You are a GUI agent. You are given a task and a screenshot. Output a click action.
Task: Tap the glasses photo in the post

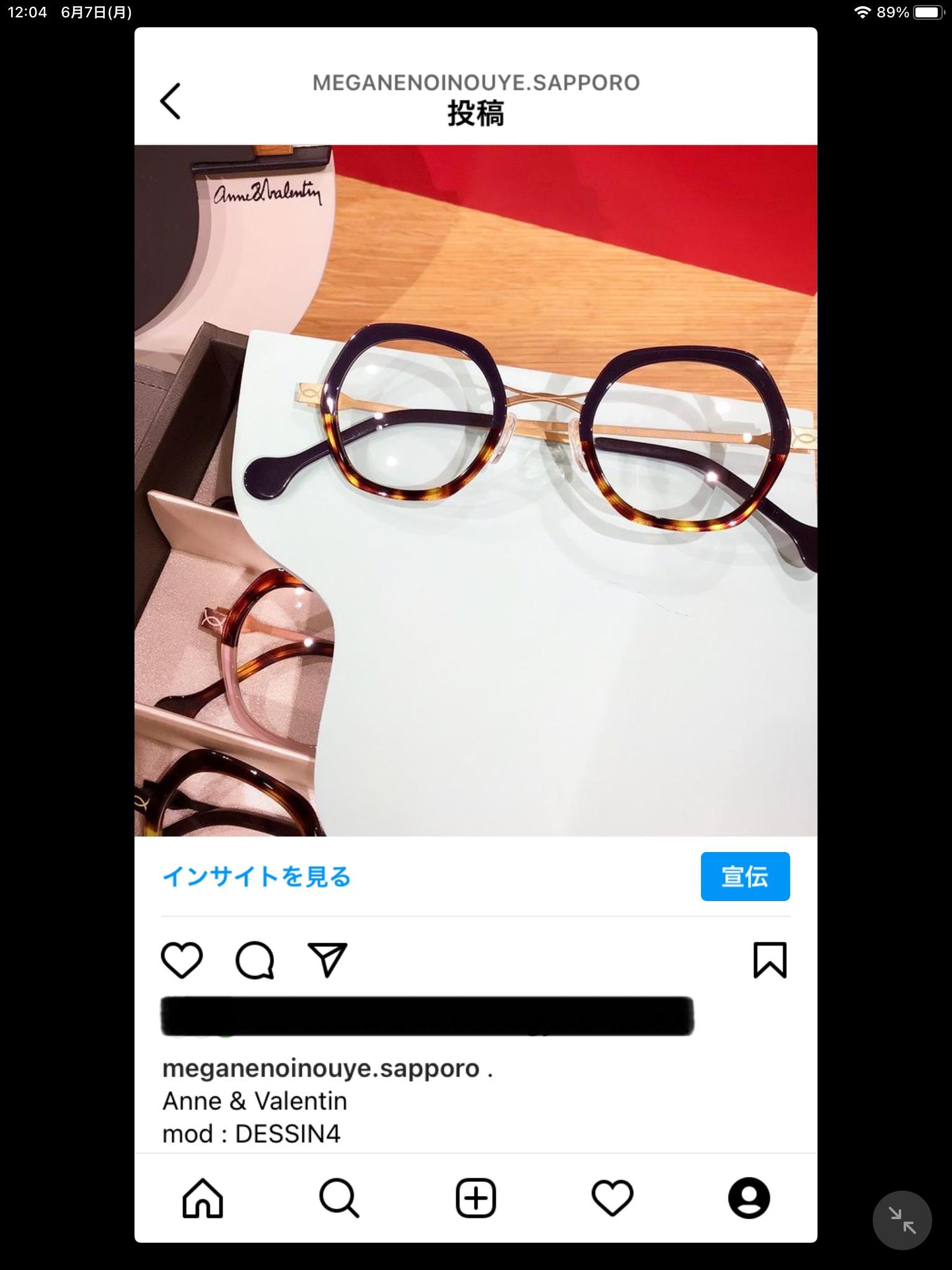click(476, 491)
